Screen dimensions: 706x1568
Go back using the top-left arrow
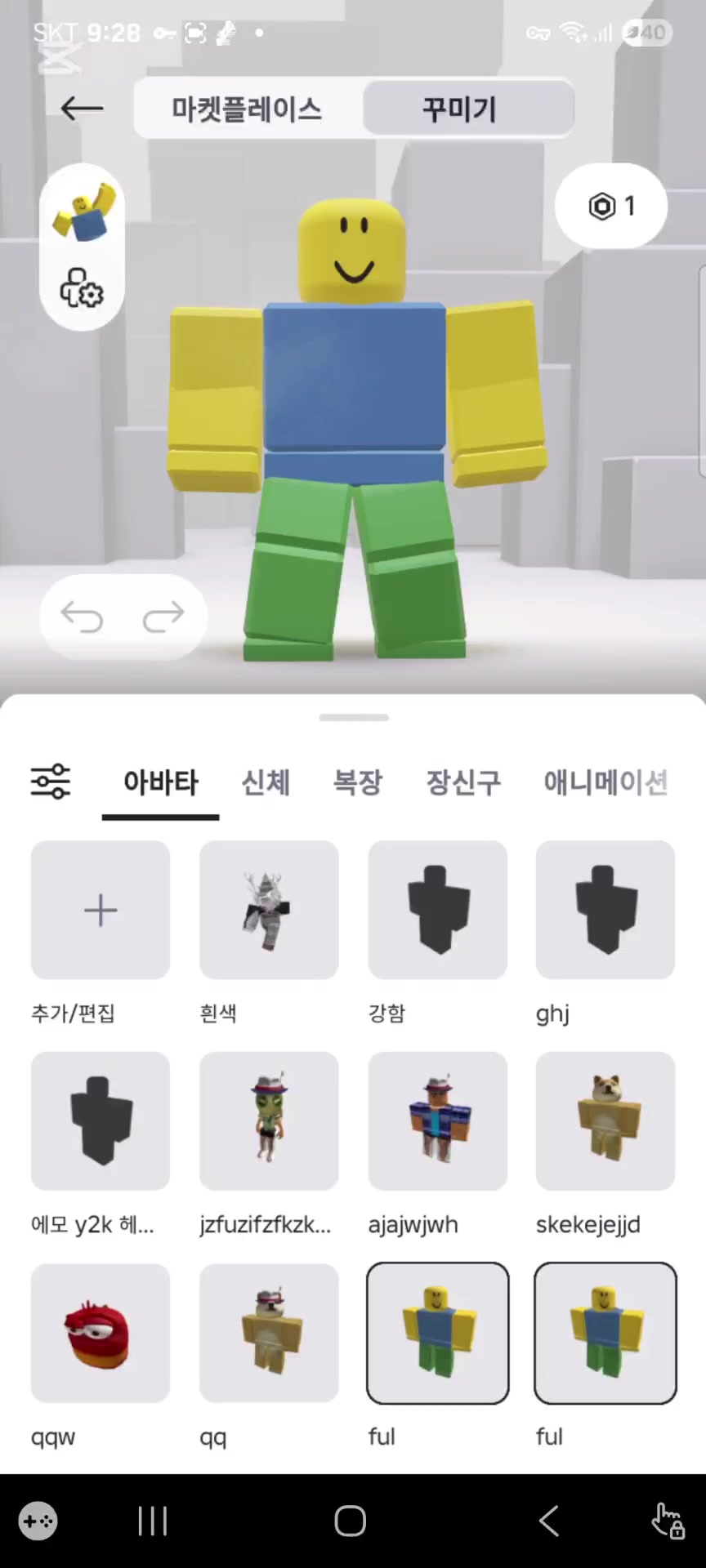tap(82, 108)
